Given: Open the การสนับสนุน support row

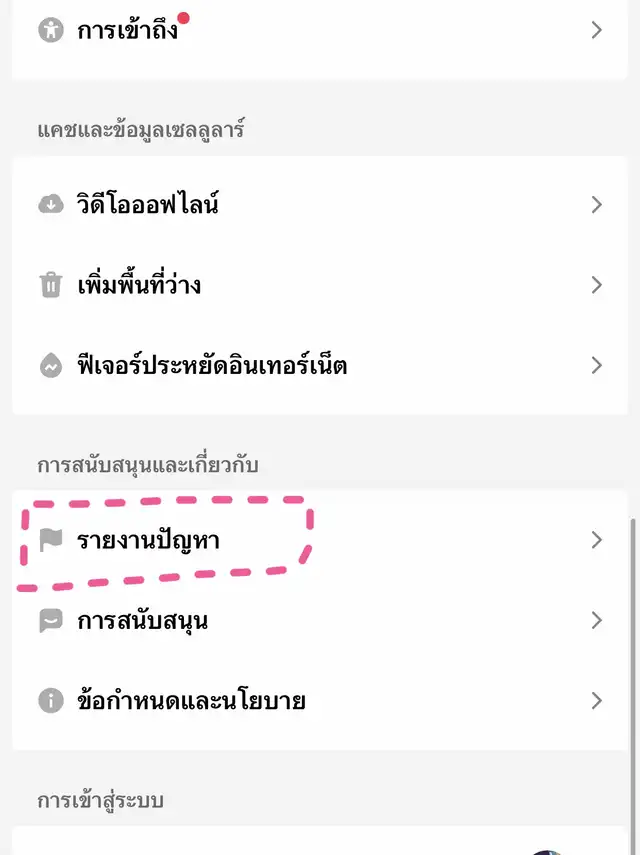Looking at the screenshot, I should point(320,620).
